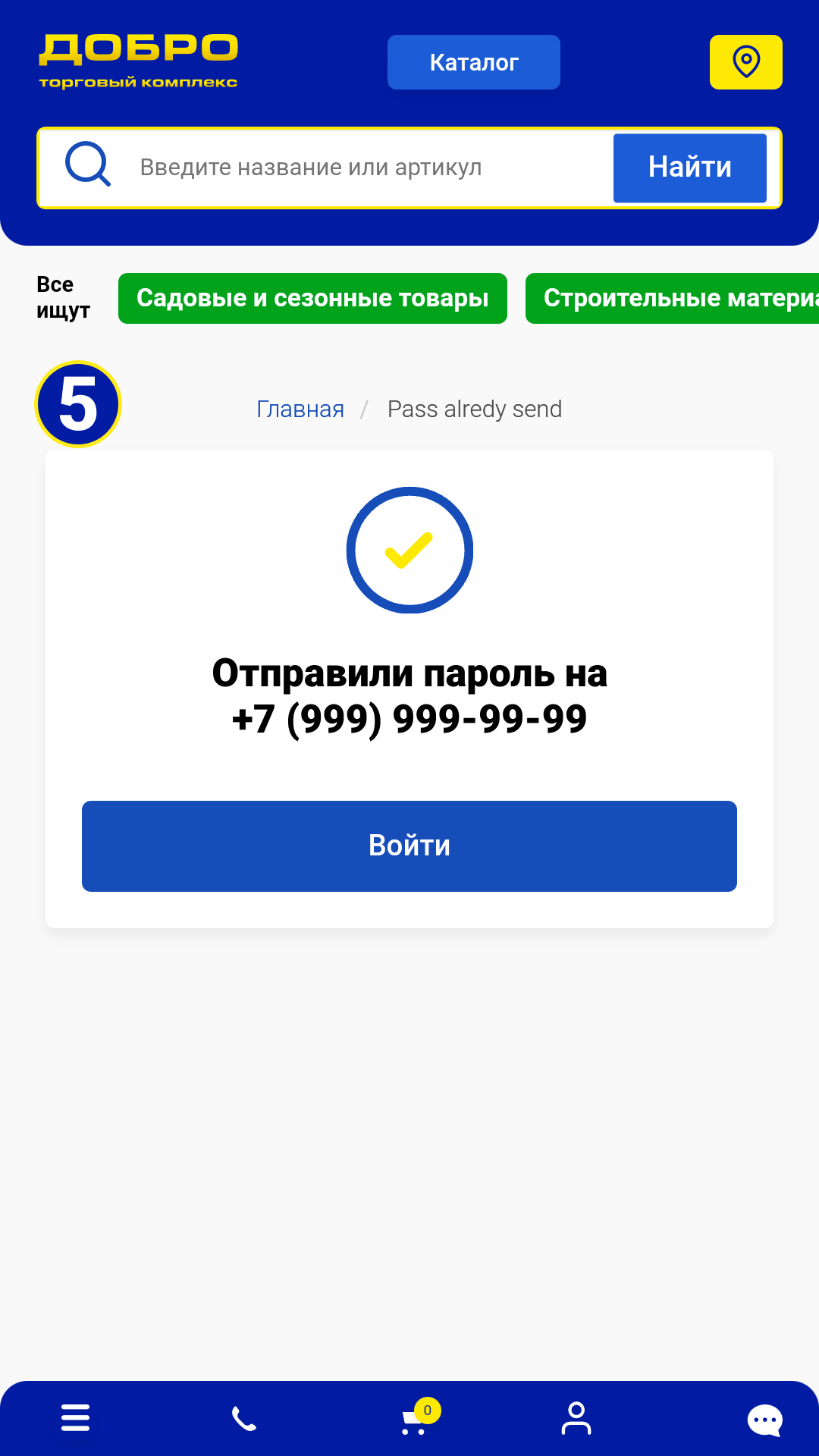Open the phone call icon
This screenshot has height=1456, width=819.
pos(243,1418)
